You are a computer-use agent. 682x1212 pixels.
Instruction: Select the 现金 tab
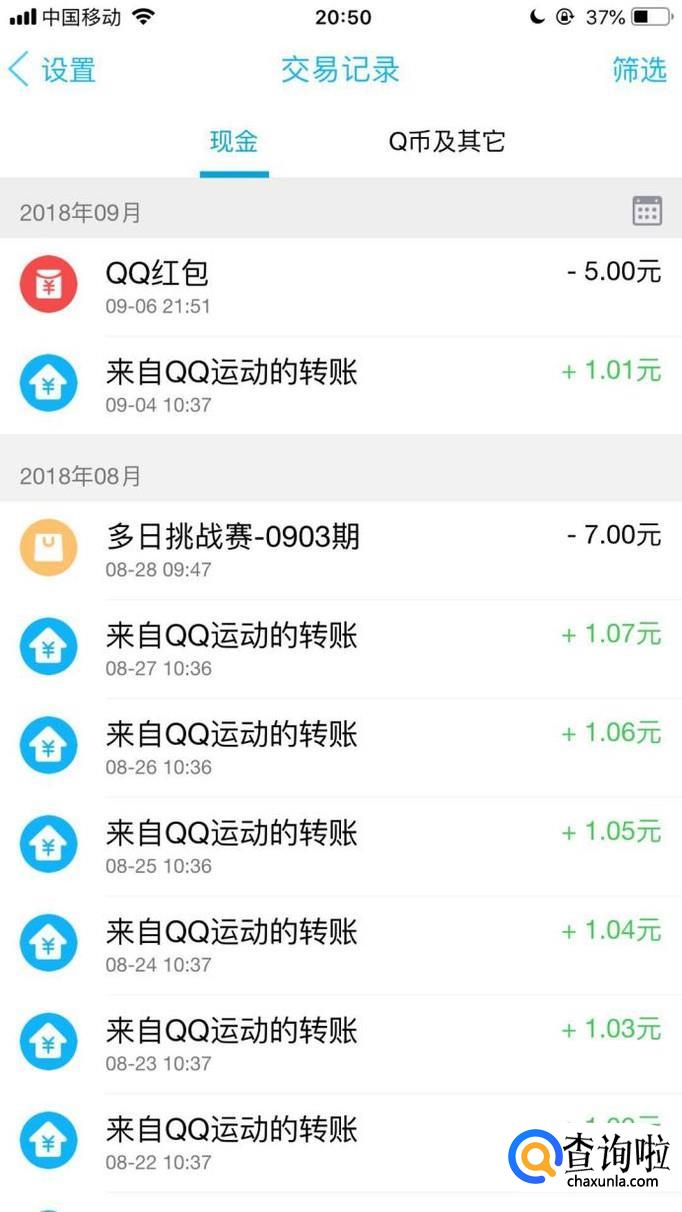click(234, 142)
